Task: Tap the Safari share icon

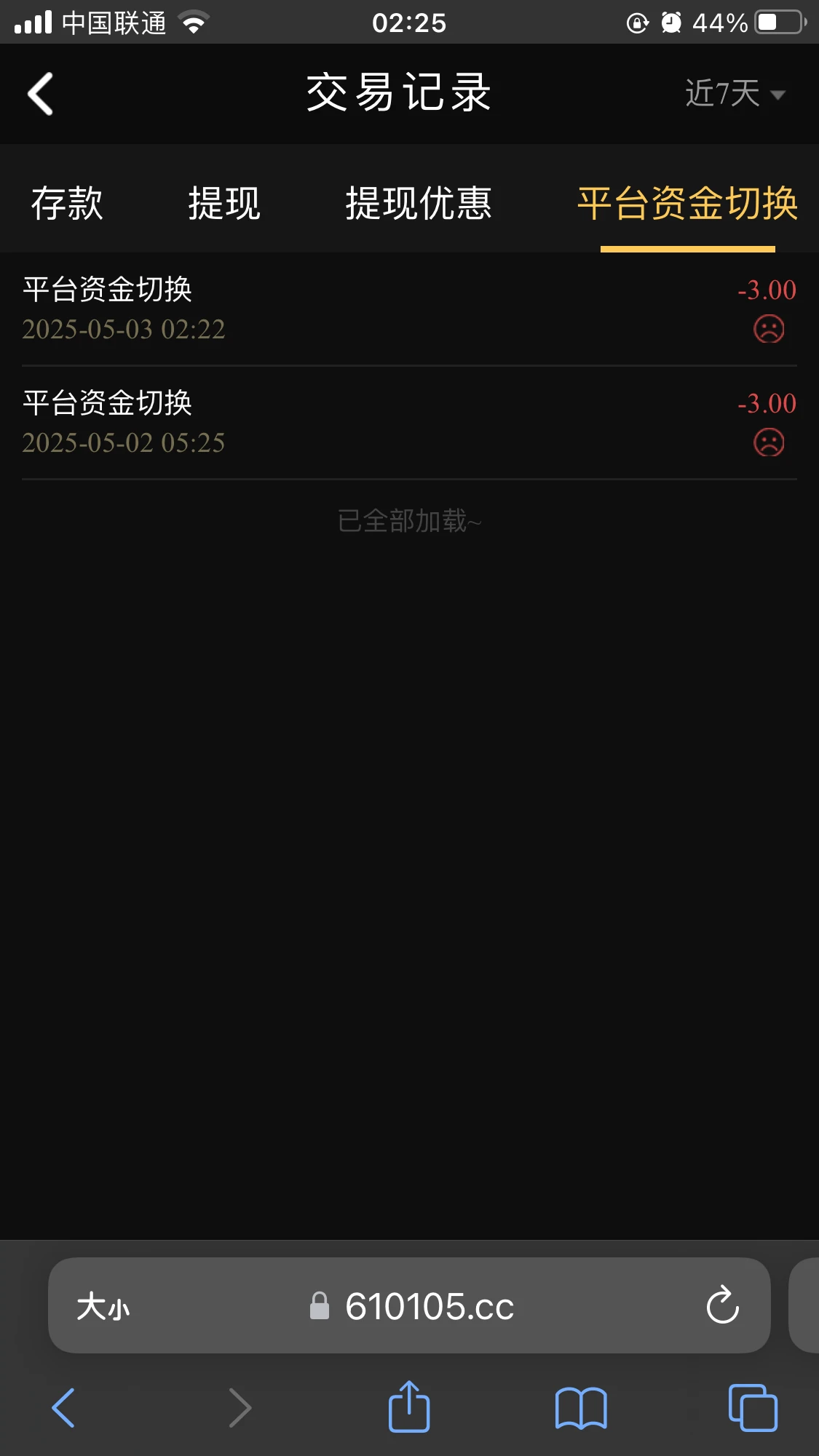Action: [x=409, y=1407]
